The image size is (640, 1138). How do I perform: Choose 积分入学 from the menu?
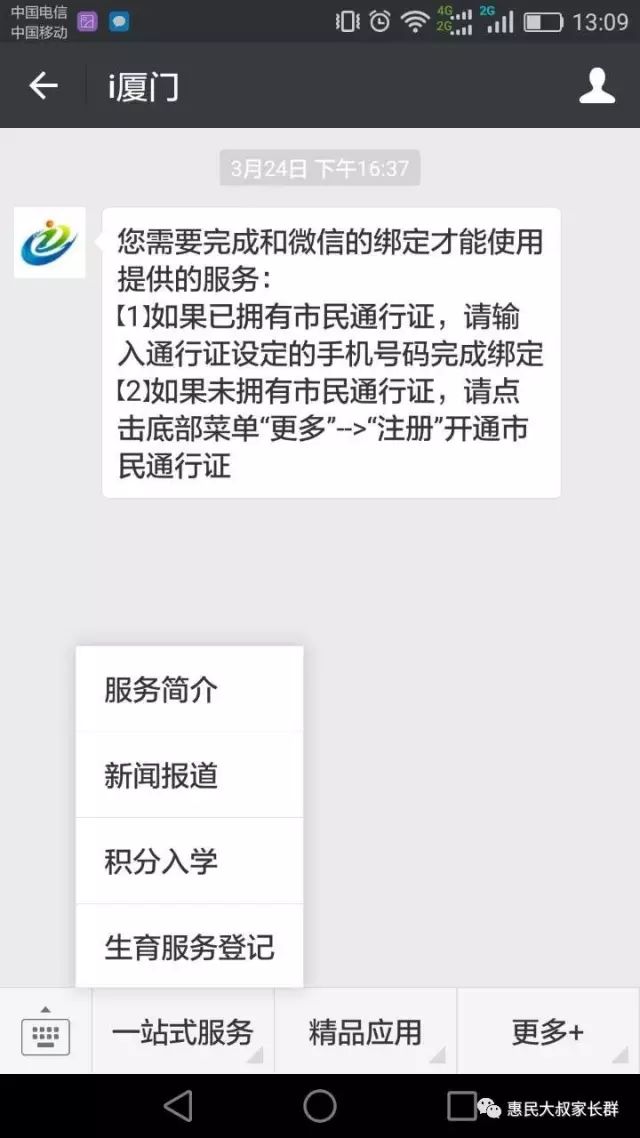[189, 861]
